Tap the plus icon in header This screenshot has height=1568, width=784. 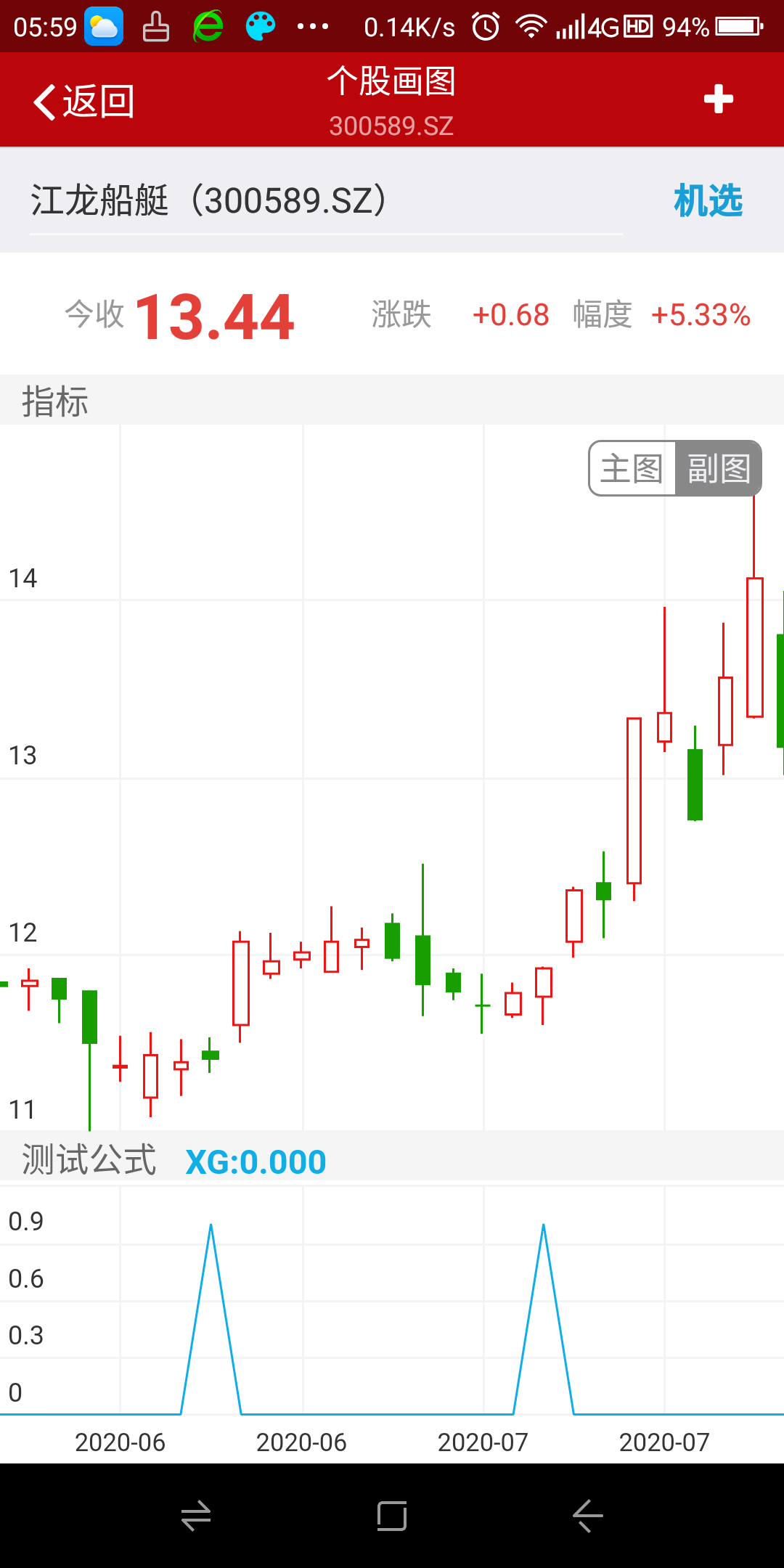click(718, 99)
